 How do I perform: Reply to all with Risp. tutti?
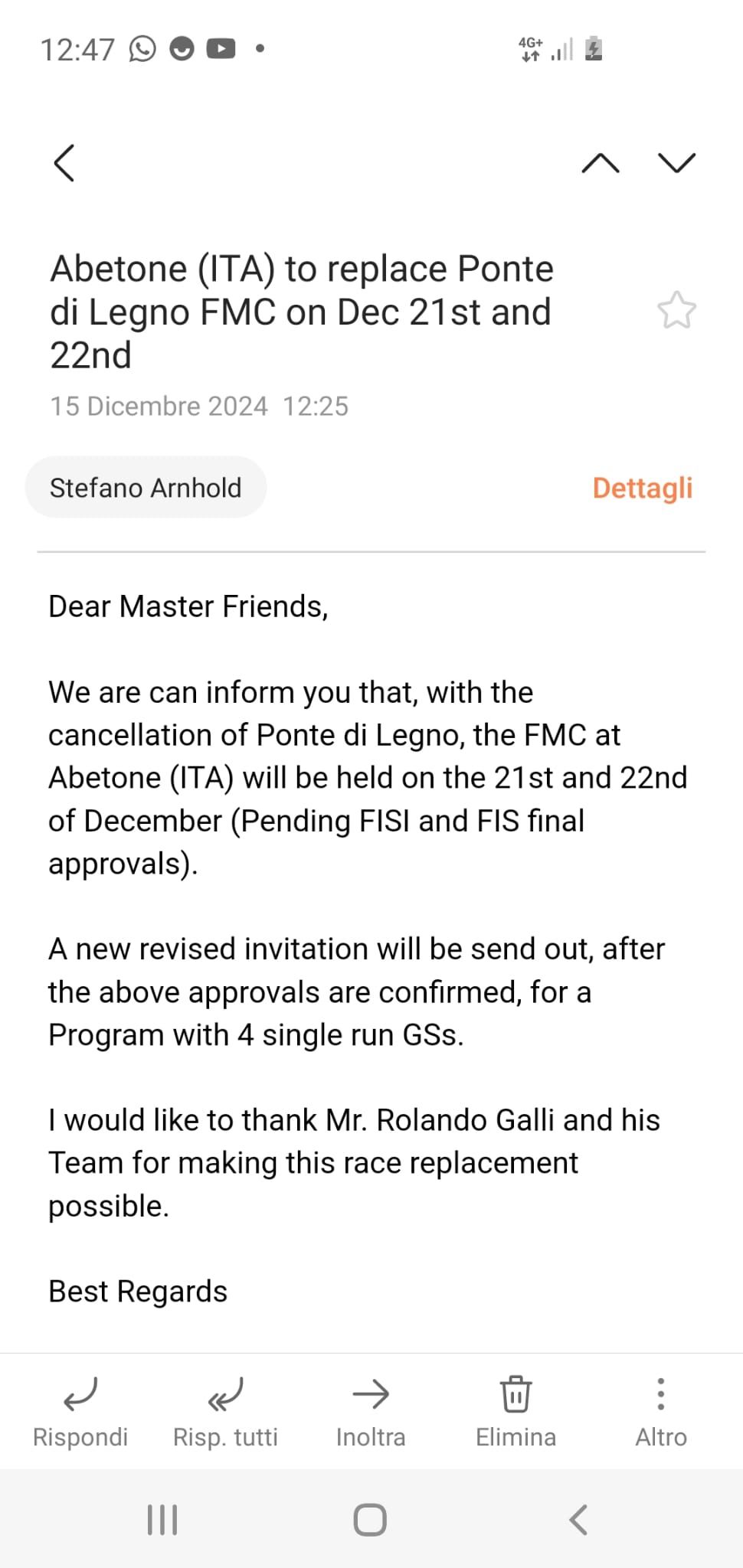pyautogui.click(x=225, y=1413)
